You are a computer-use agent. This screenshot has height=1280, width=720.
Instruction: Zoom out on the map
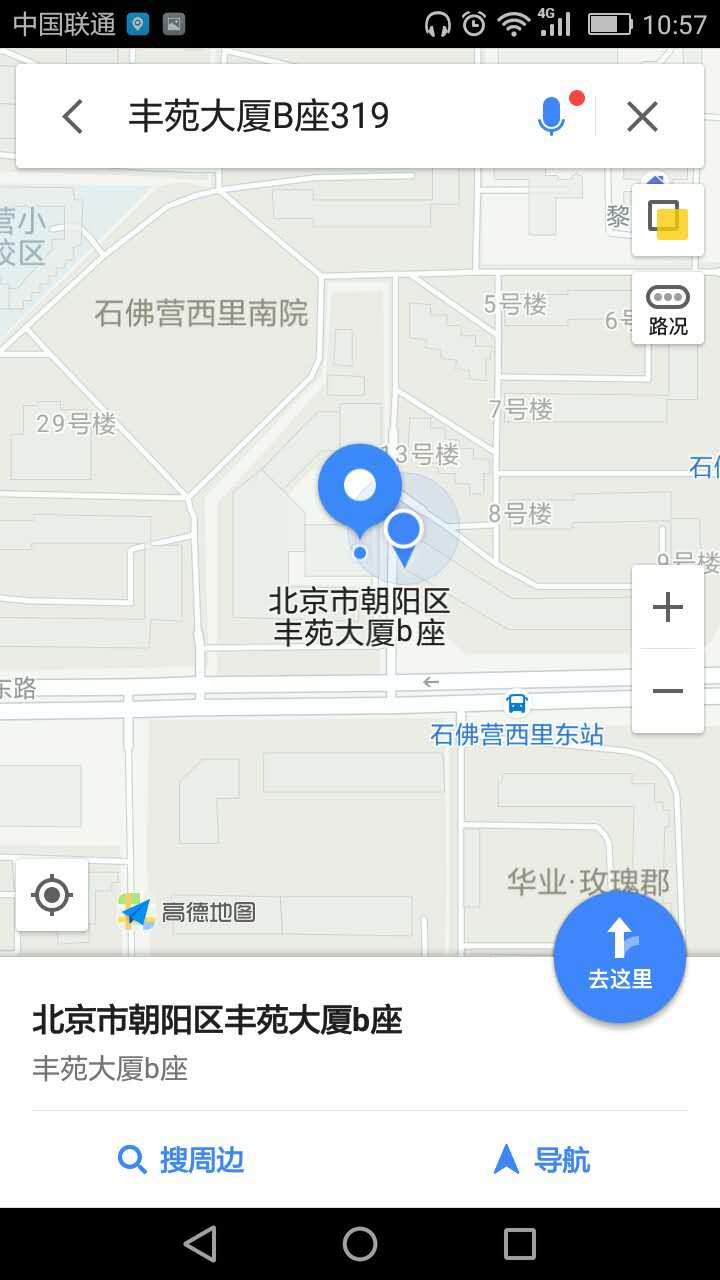pos(668,691)
